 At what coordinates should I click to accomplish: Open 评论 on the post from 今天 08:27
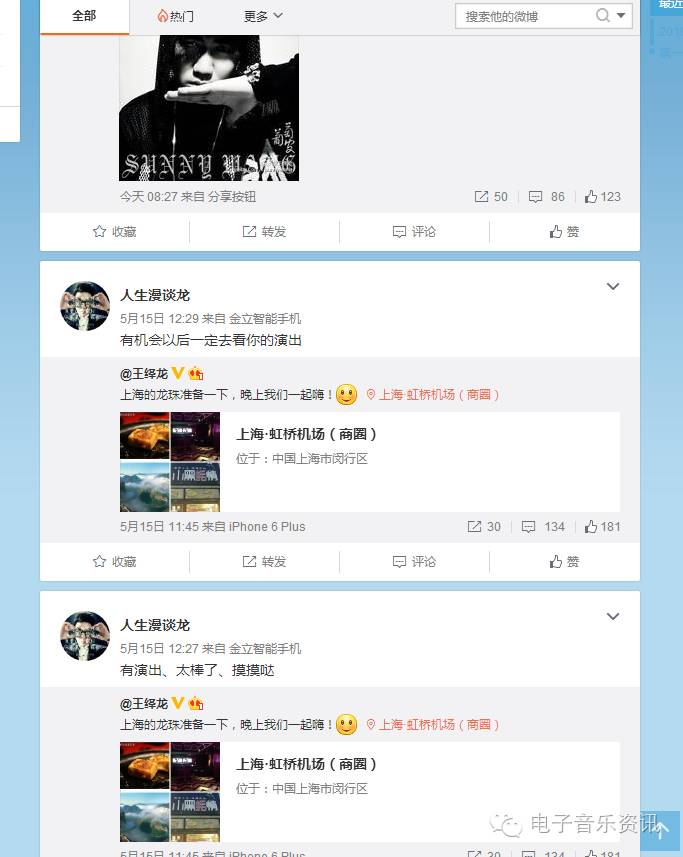coord(414,231)
